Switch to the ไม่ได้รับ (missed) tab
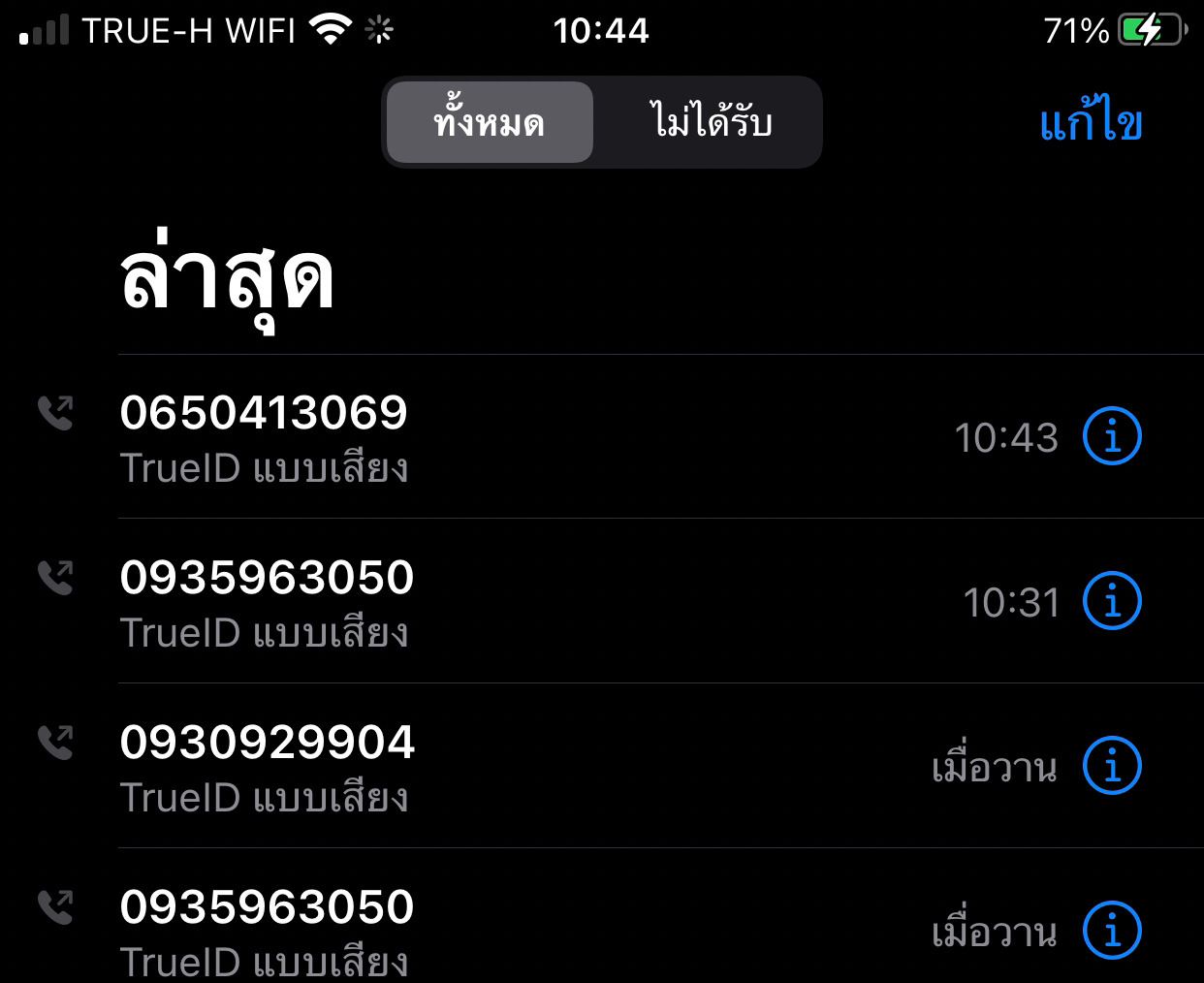The image size is (1204, 983). [710, 123]
